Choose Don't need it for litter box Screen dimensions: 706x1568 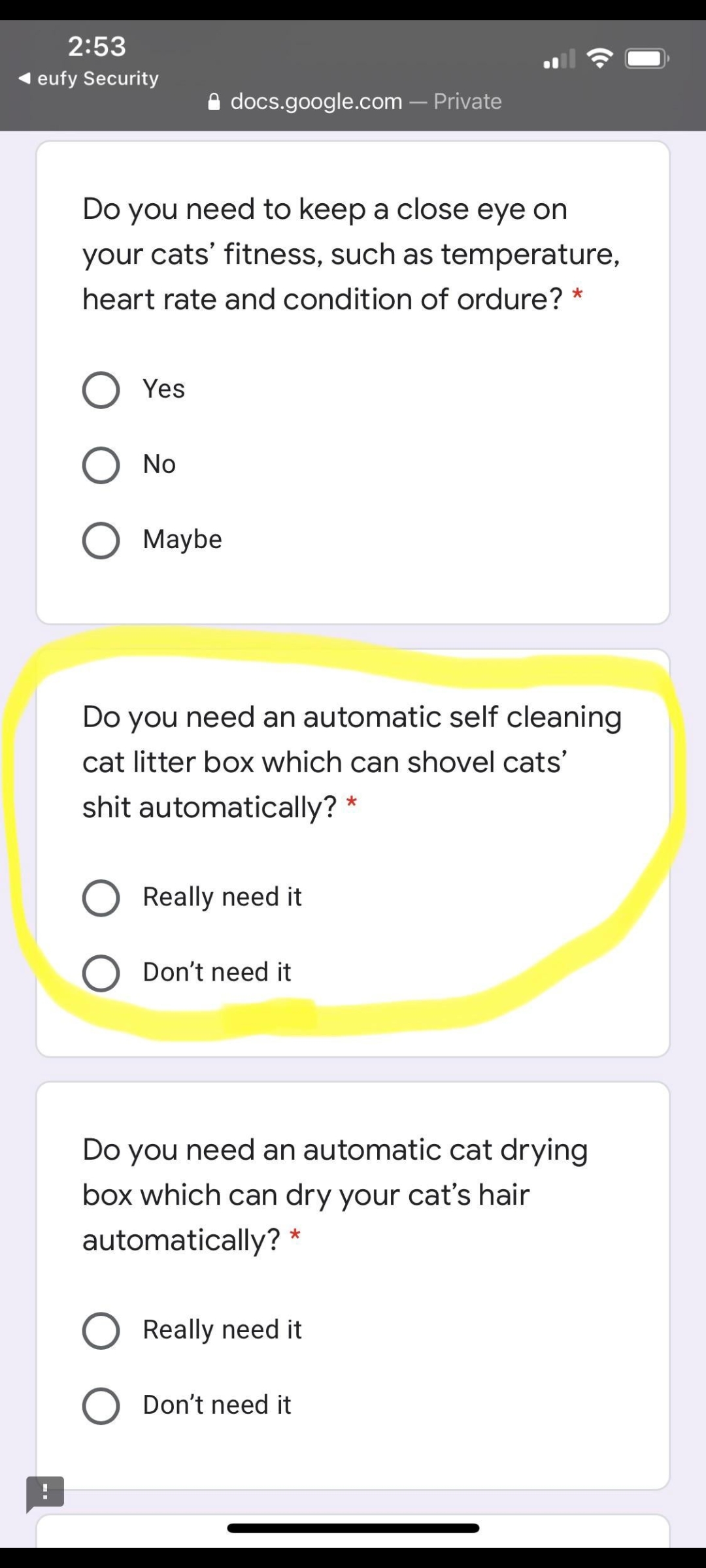pos(101,973)
